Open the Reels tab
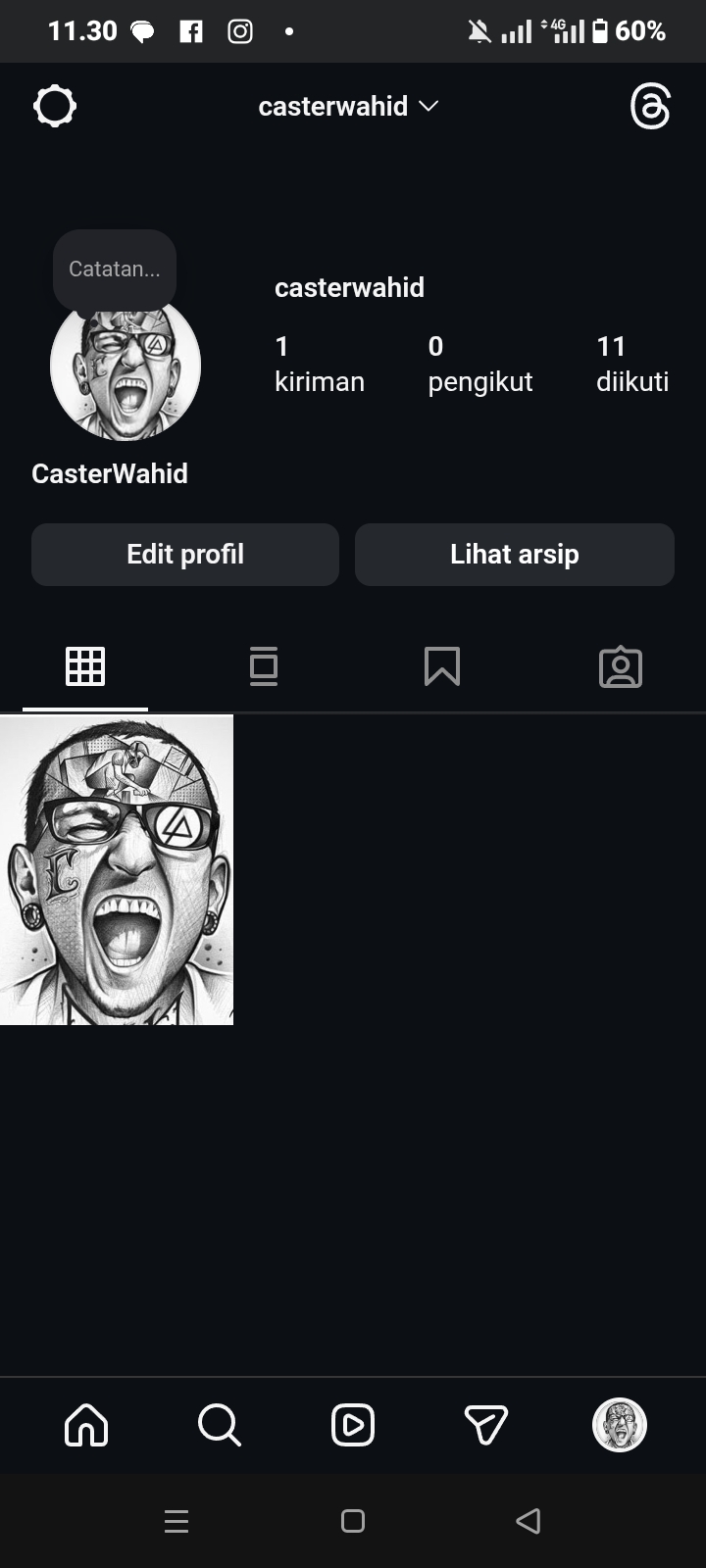Image resolution: width=706 pixels, height=1568 pixels. [x=353, y=1425]
